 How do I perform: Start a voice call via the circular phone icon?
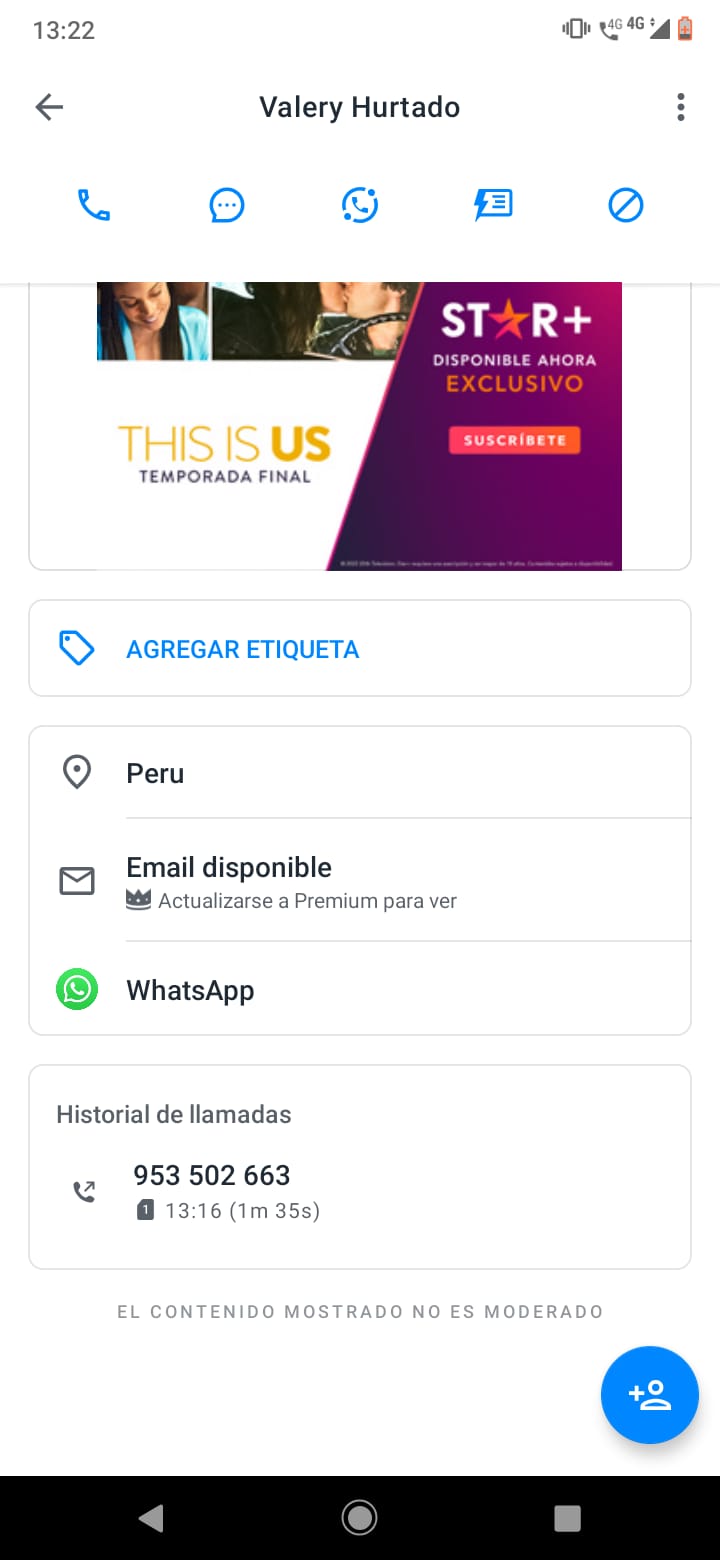point(360,206)
